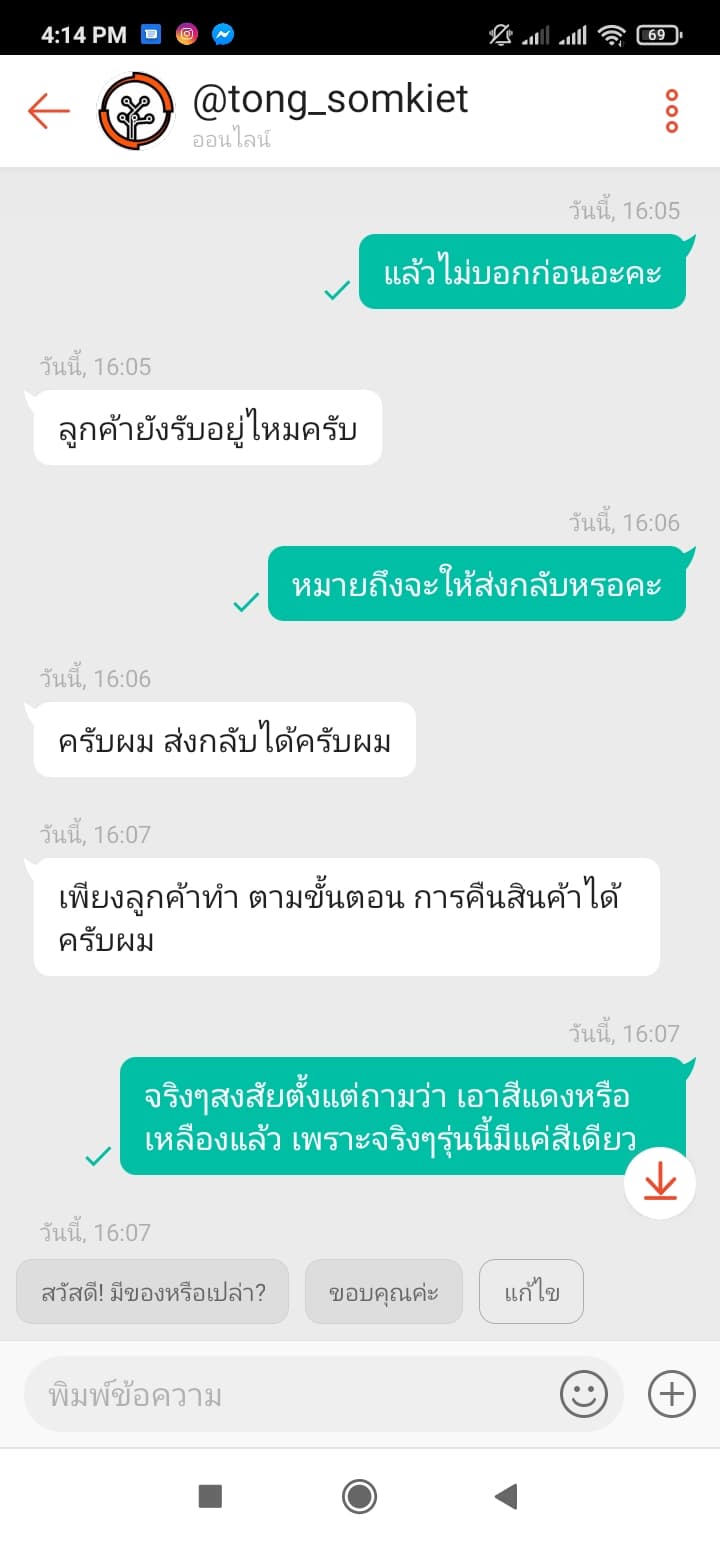Viewport: 720px width, 1544px height.
Task: Open the plus attachment menu
Action: pos(671,1394)
